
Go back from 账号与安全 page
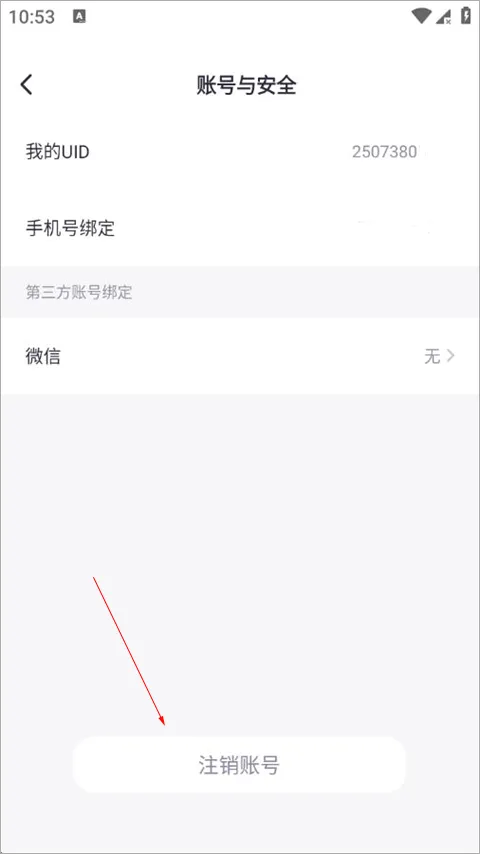tap(26, 85)
